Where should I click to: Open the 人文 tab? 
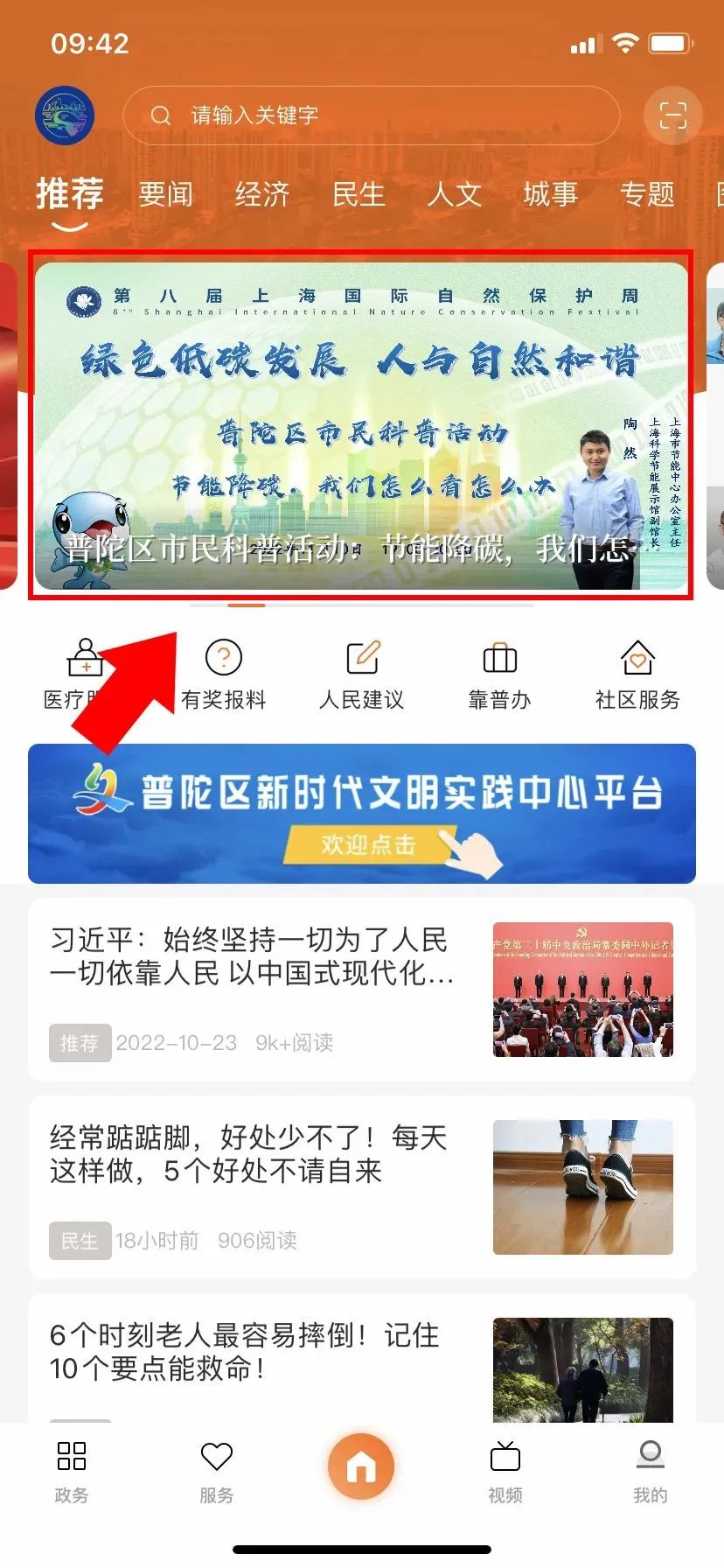[455, 194]
